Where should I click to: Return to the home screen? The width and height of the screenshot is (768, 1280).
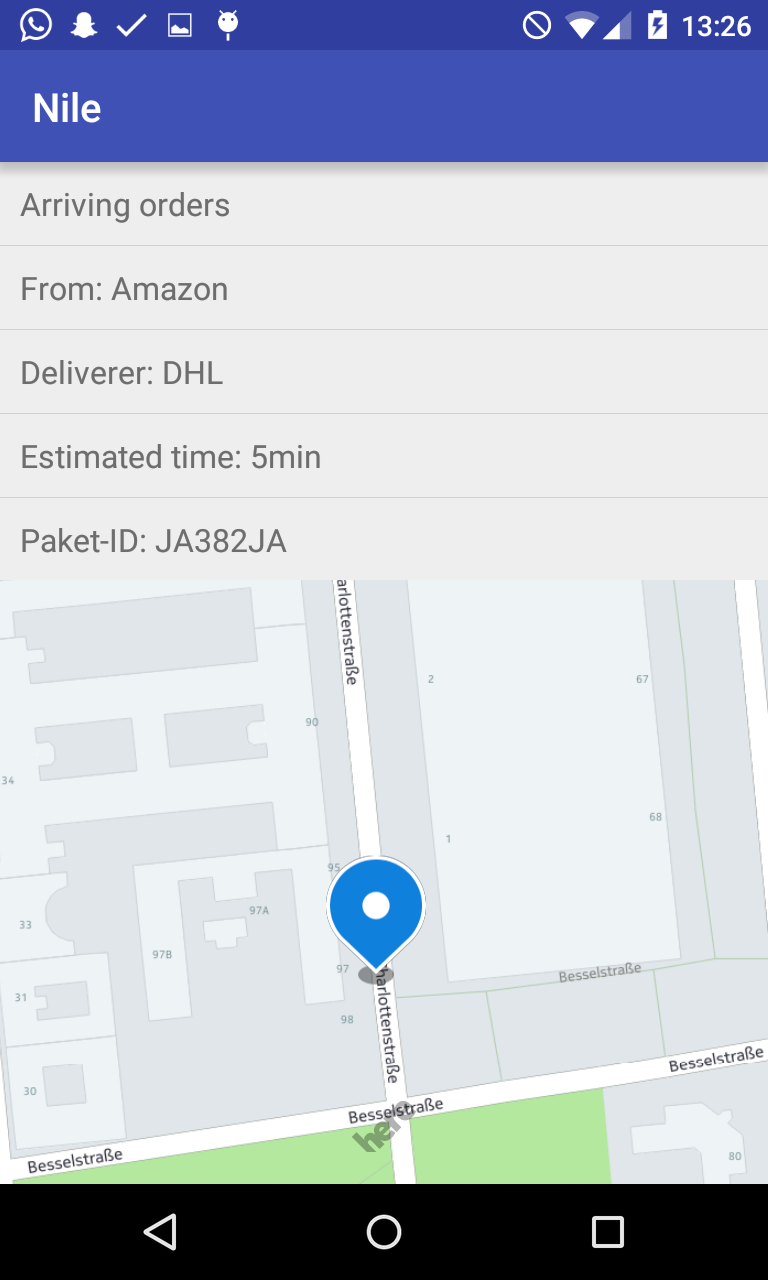coord(384,1232)
